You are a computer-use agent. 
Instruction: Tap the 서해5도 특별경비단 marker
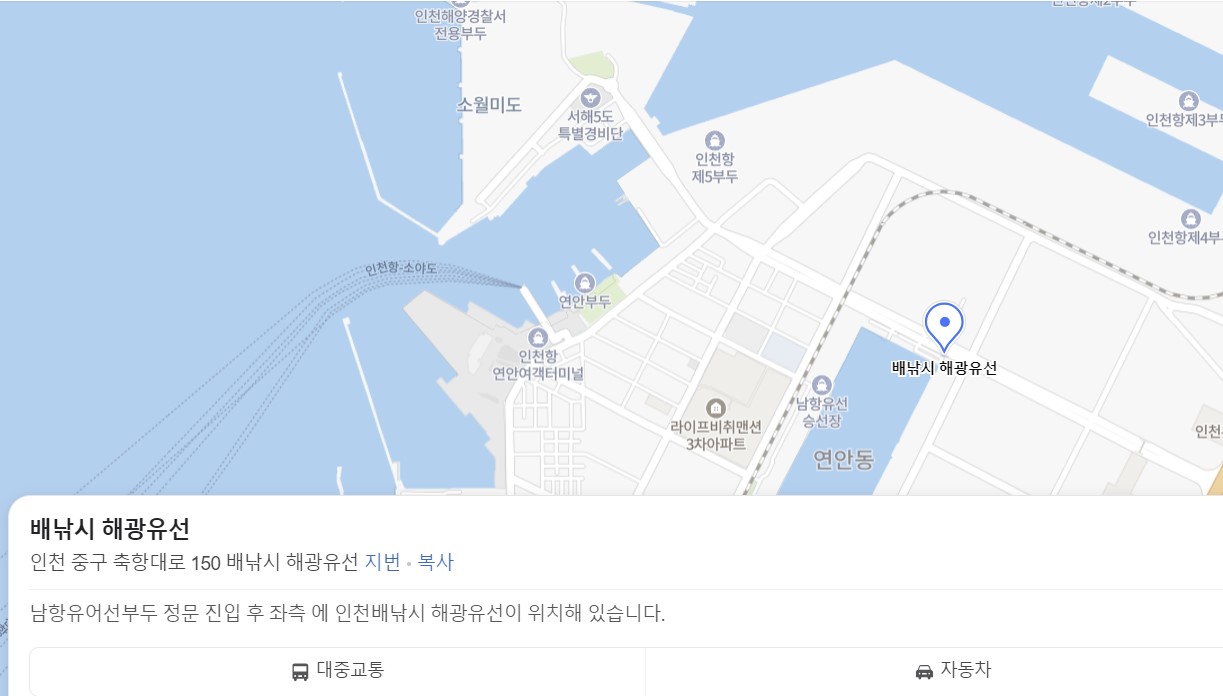tap(590, 98)
